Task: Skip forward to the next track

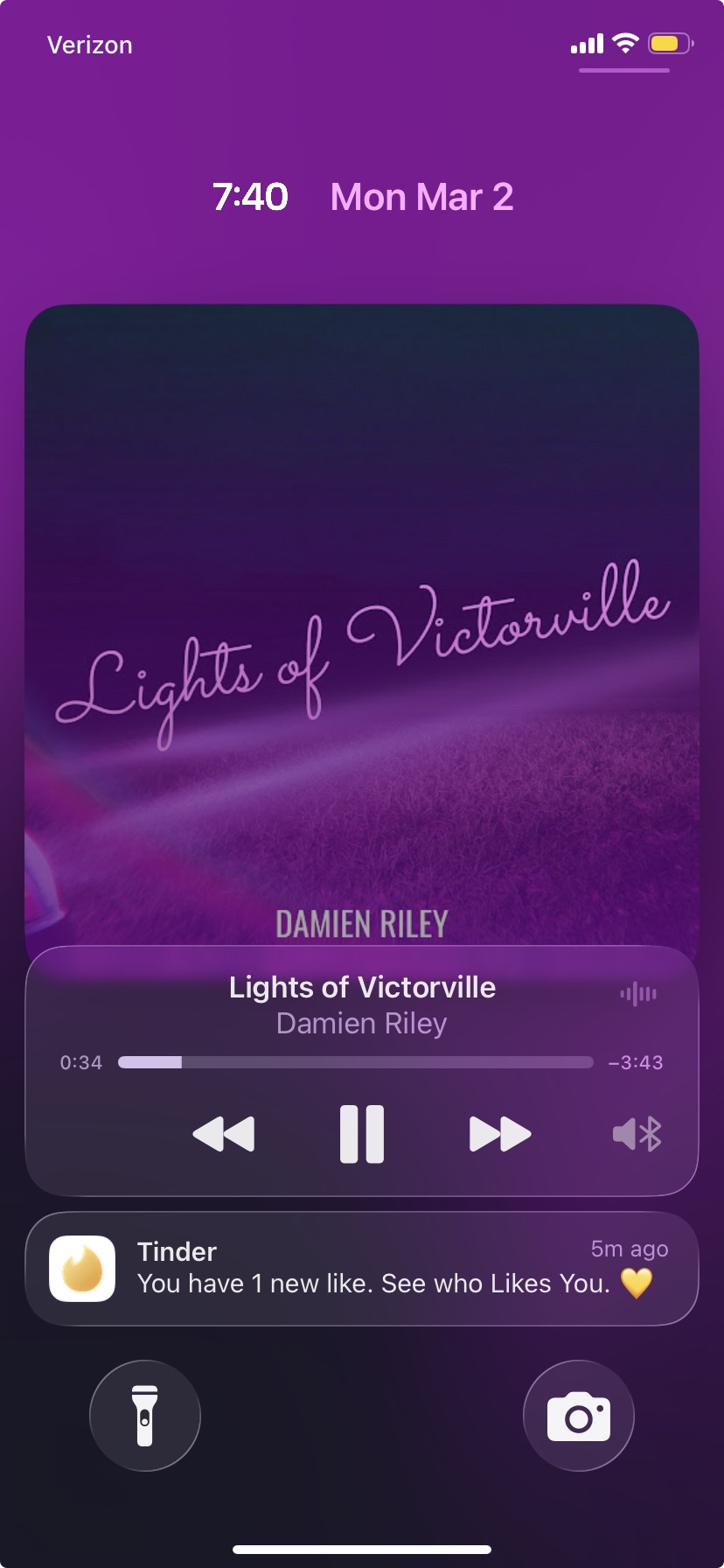Action: (500, 1134)
